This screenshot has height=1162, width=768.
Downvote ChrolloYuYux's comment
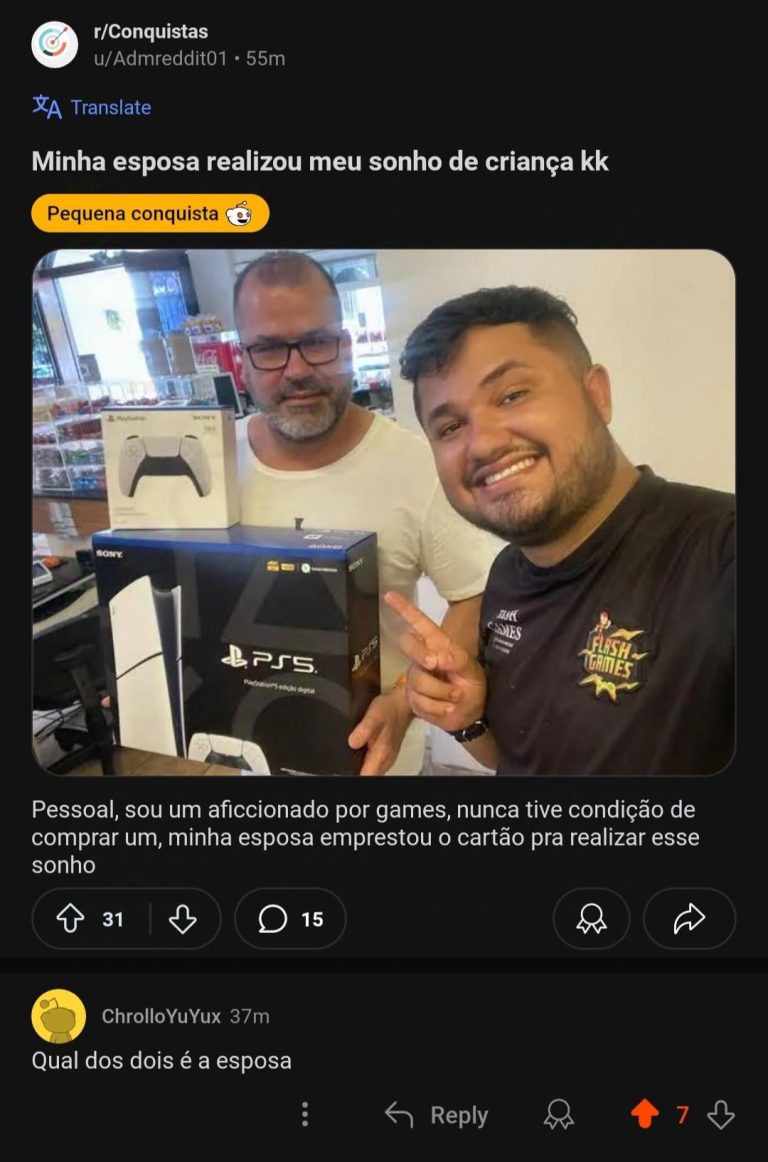point(721,1115)
